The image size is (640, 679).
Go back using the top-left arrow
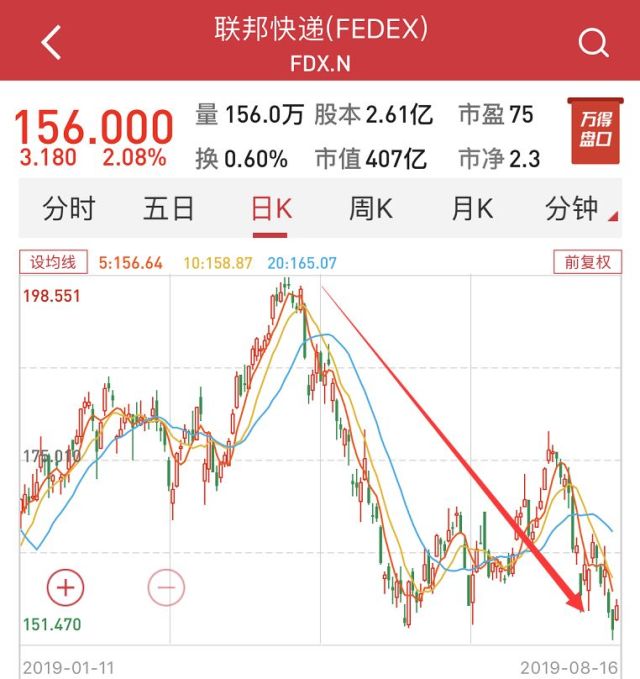(50, 42)
